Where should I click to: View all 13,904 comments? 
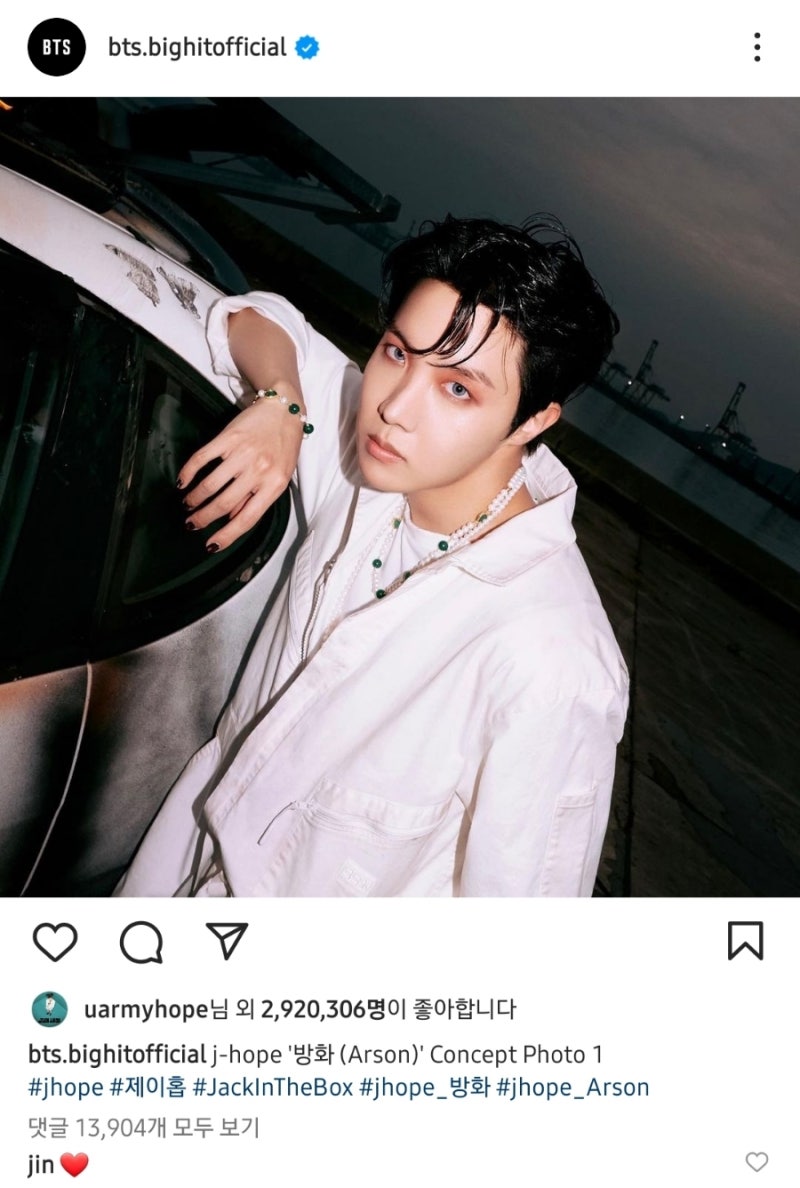[143, 1128]
